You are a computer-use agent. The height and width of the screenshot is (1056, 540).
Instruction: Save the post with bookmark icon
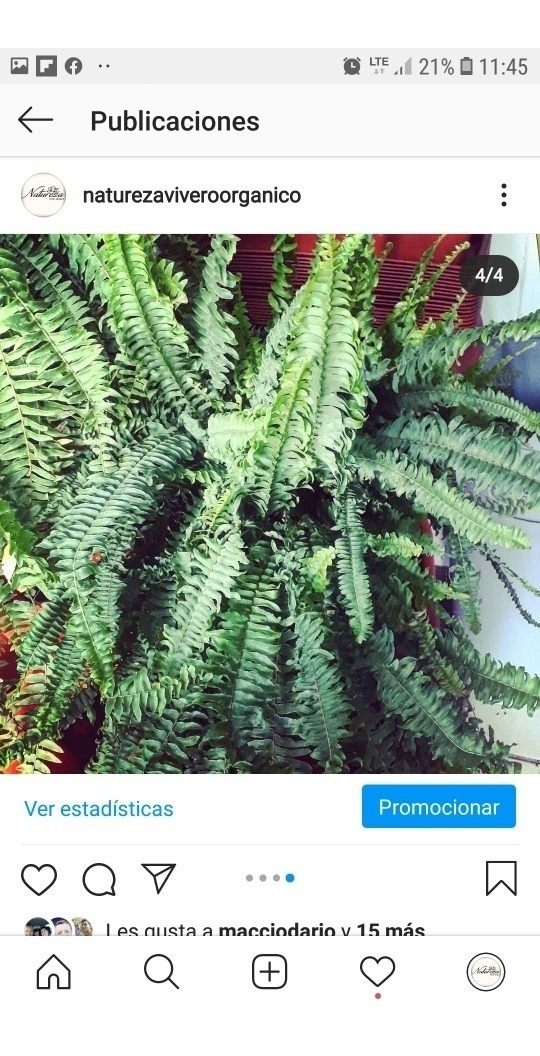click(x=502, y=878)
